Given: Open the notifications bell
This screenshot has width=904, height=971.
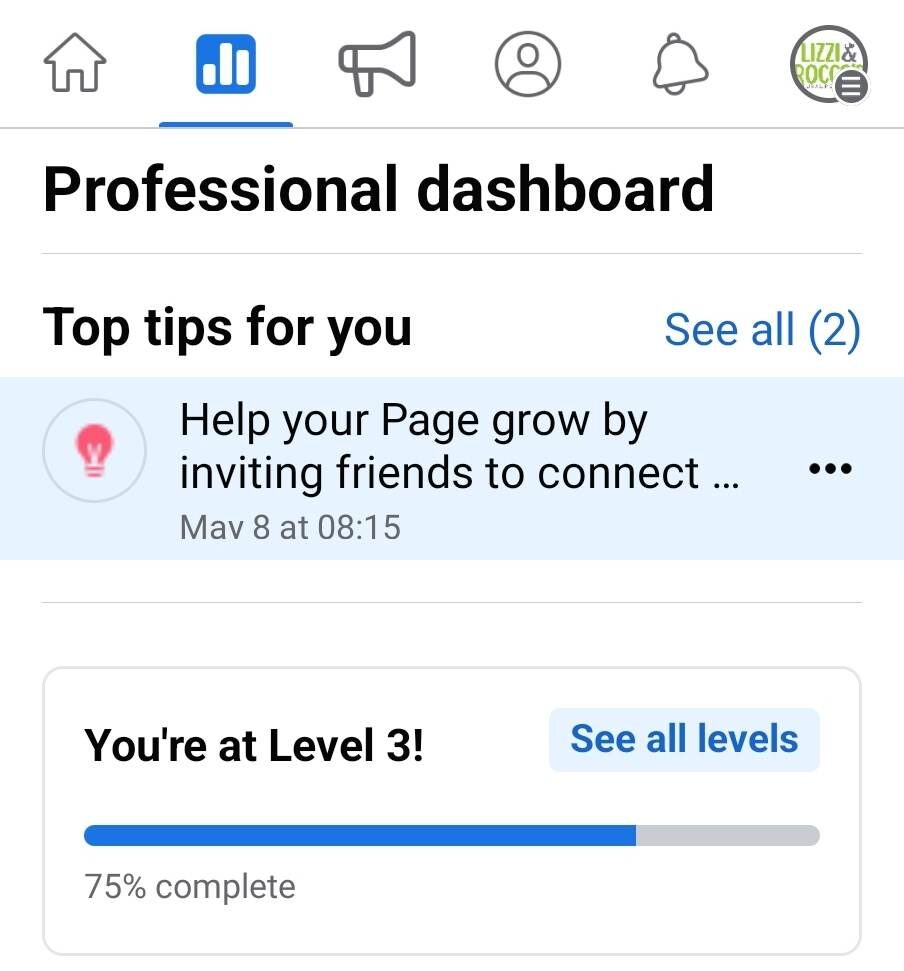Looking at the screenshot, I should 680,65.
